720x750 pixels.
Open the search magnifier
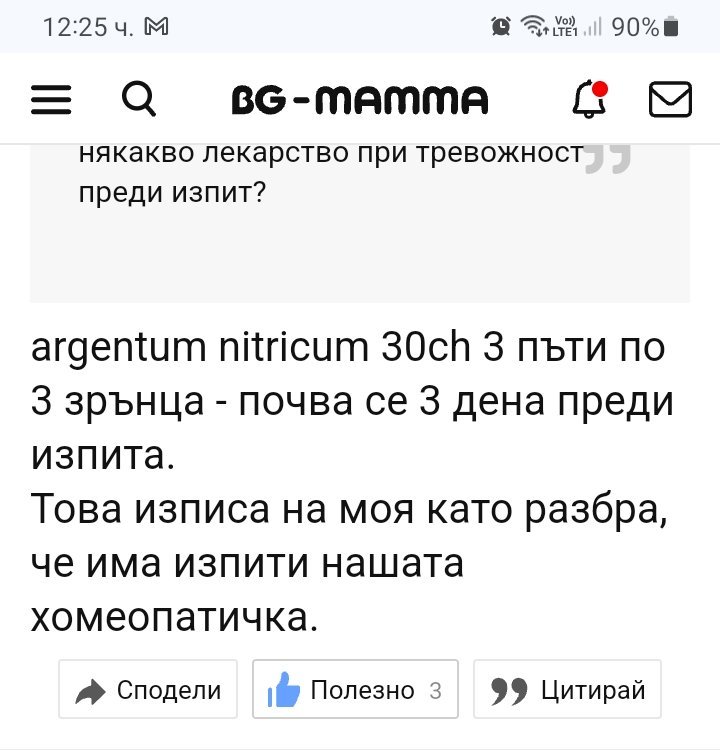coord(139,99)
